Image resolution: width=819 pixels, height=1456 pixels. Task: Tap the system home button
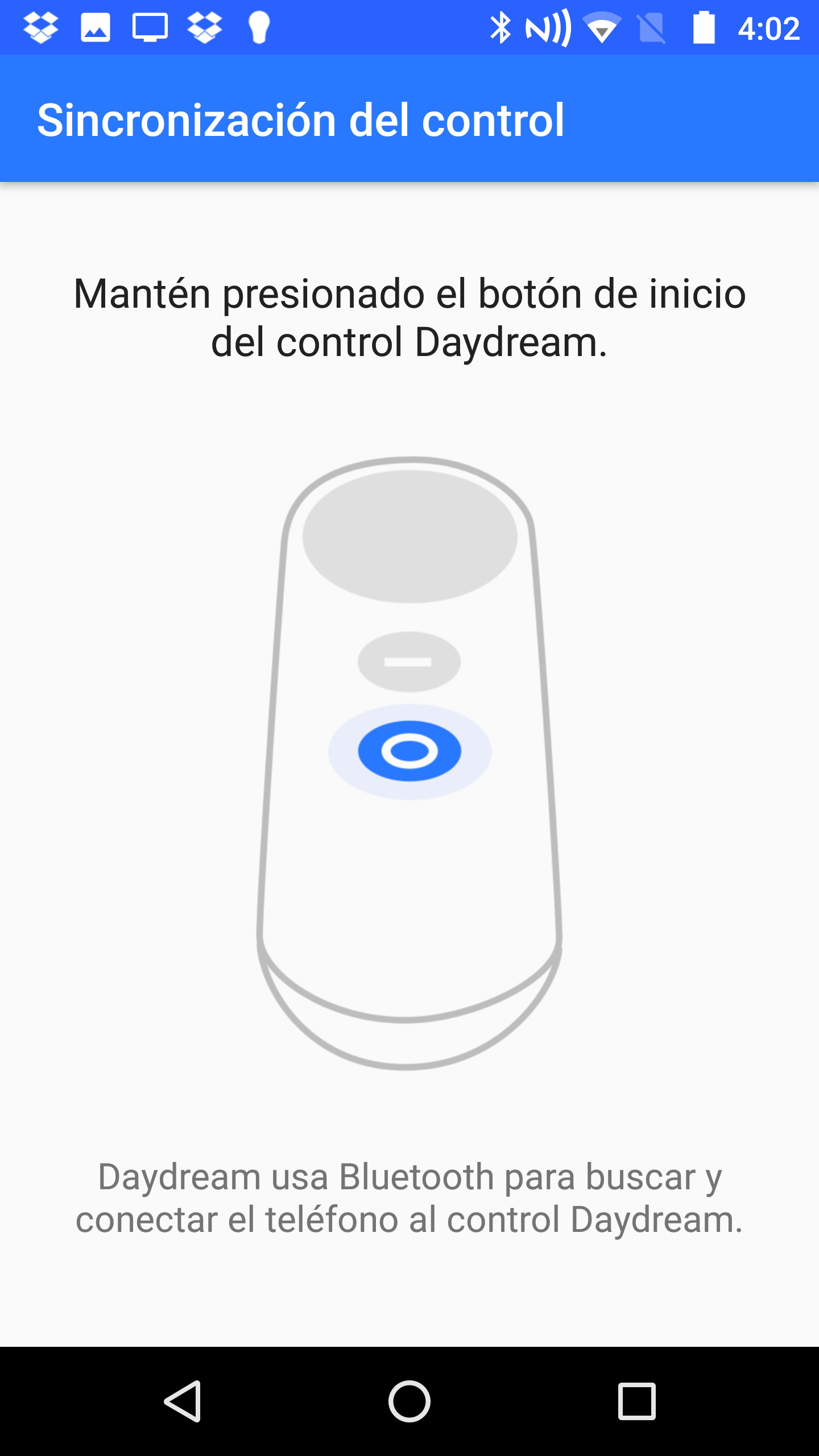click(x=409, y=1401)
